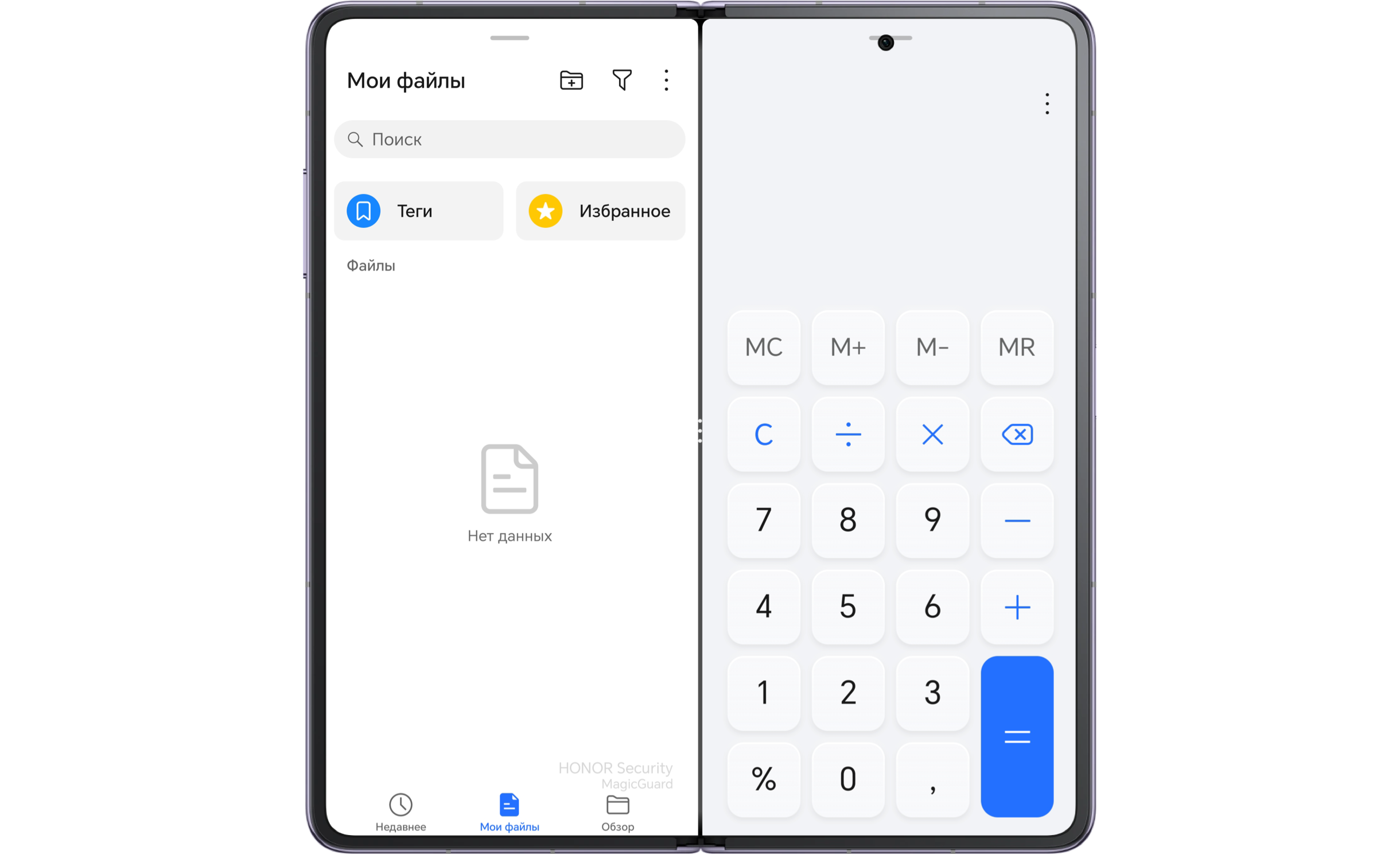The width and height of the screenshot is (1400, 854).
Task: Open the My Files overflow menu
Action: tap(666, 80)
